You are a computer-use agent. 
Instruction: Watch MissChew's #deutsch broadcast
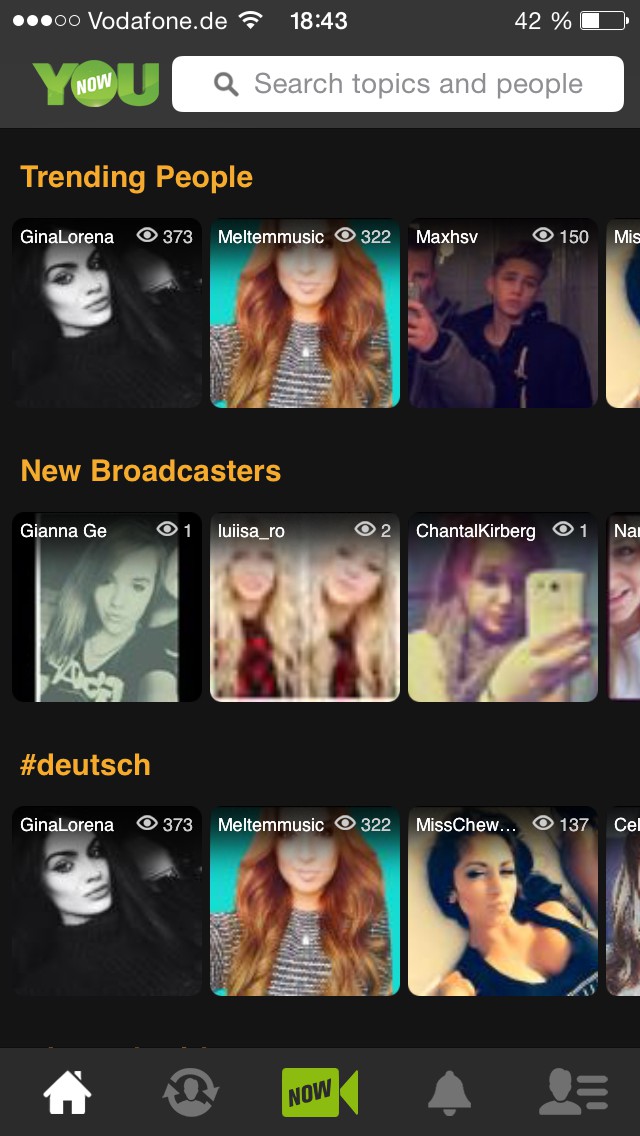[502, 901]
